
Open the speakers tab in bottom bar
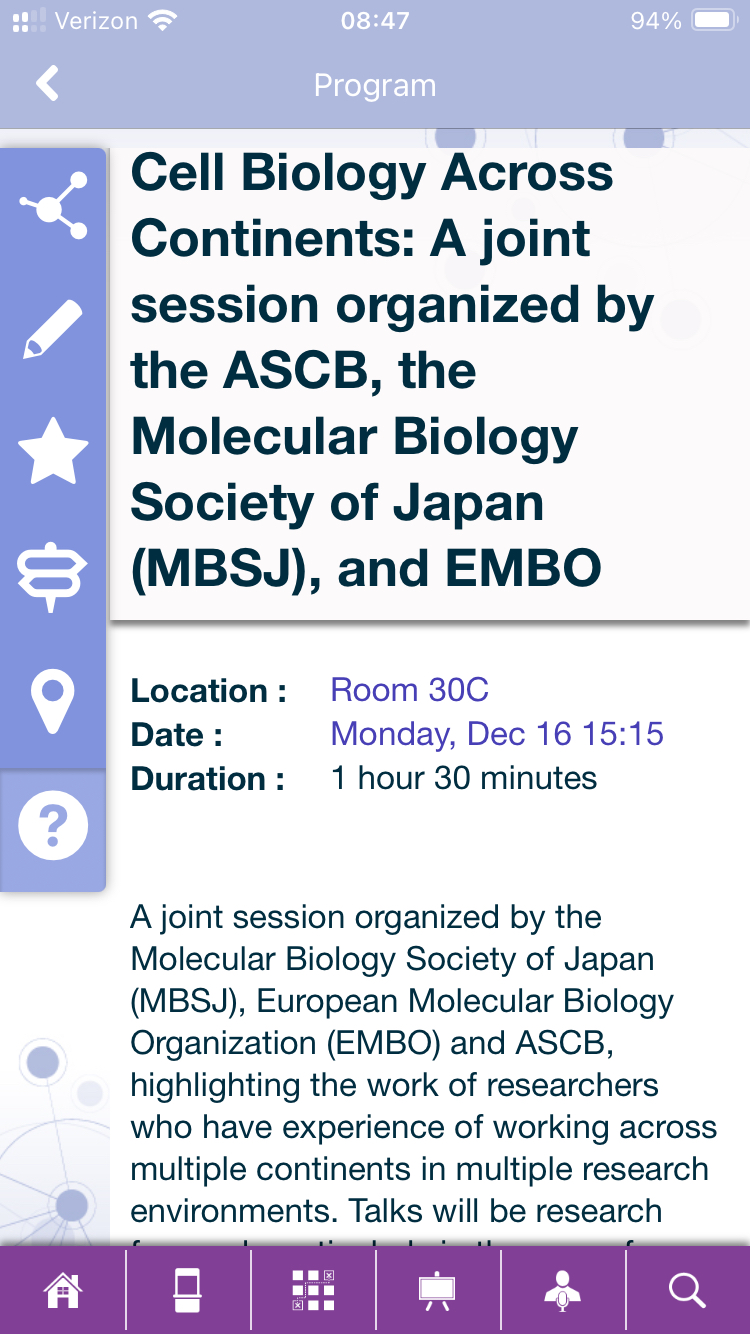click(562, 1290)
